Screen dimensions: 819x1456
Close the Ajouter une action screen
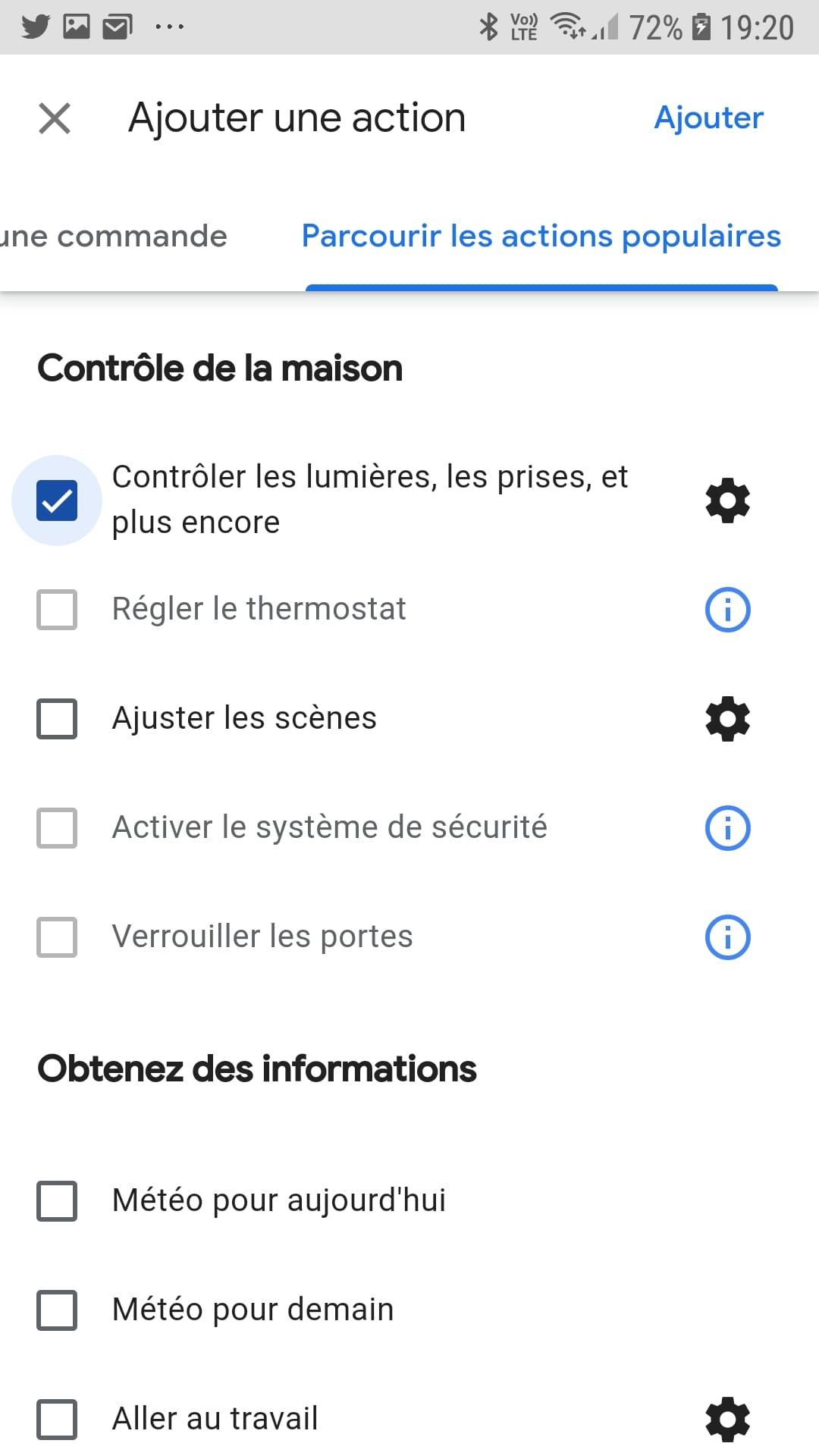(x=55, y=118)
